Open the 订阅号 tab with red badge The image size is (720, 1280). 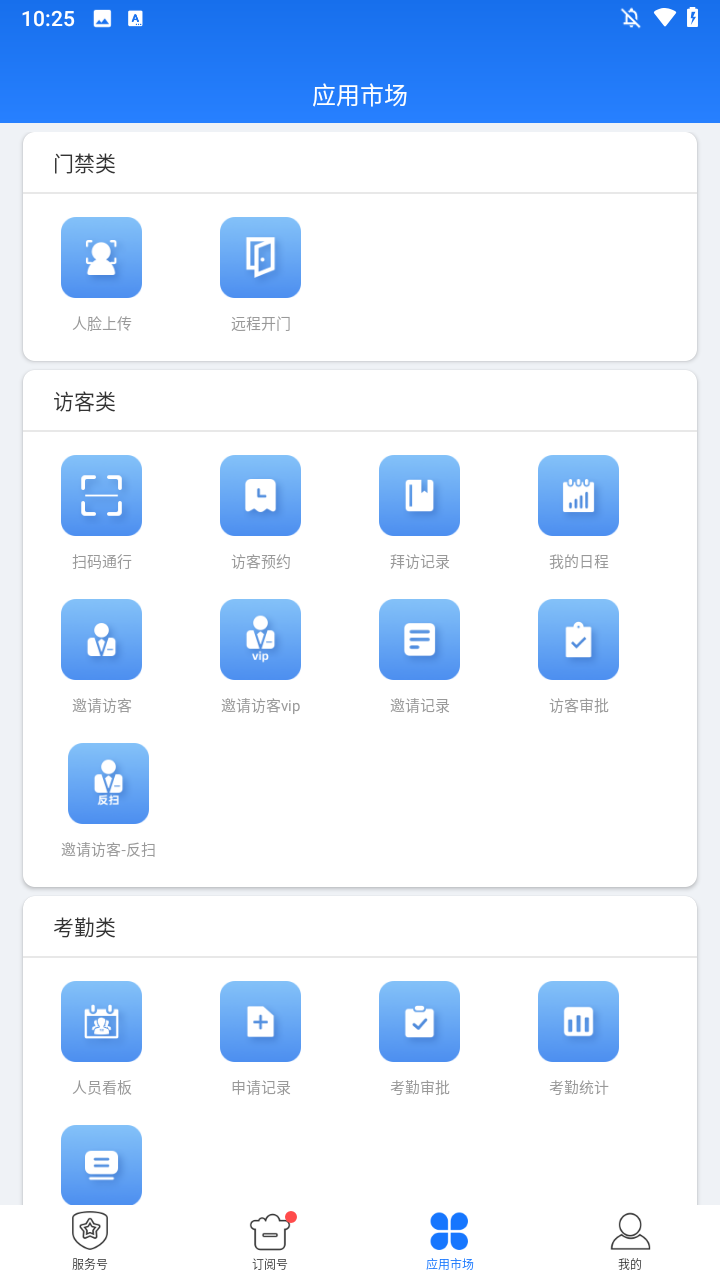269,1238
